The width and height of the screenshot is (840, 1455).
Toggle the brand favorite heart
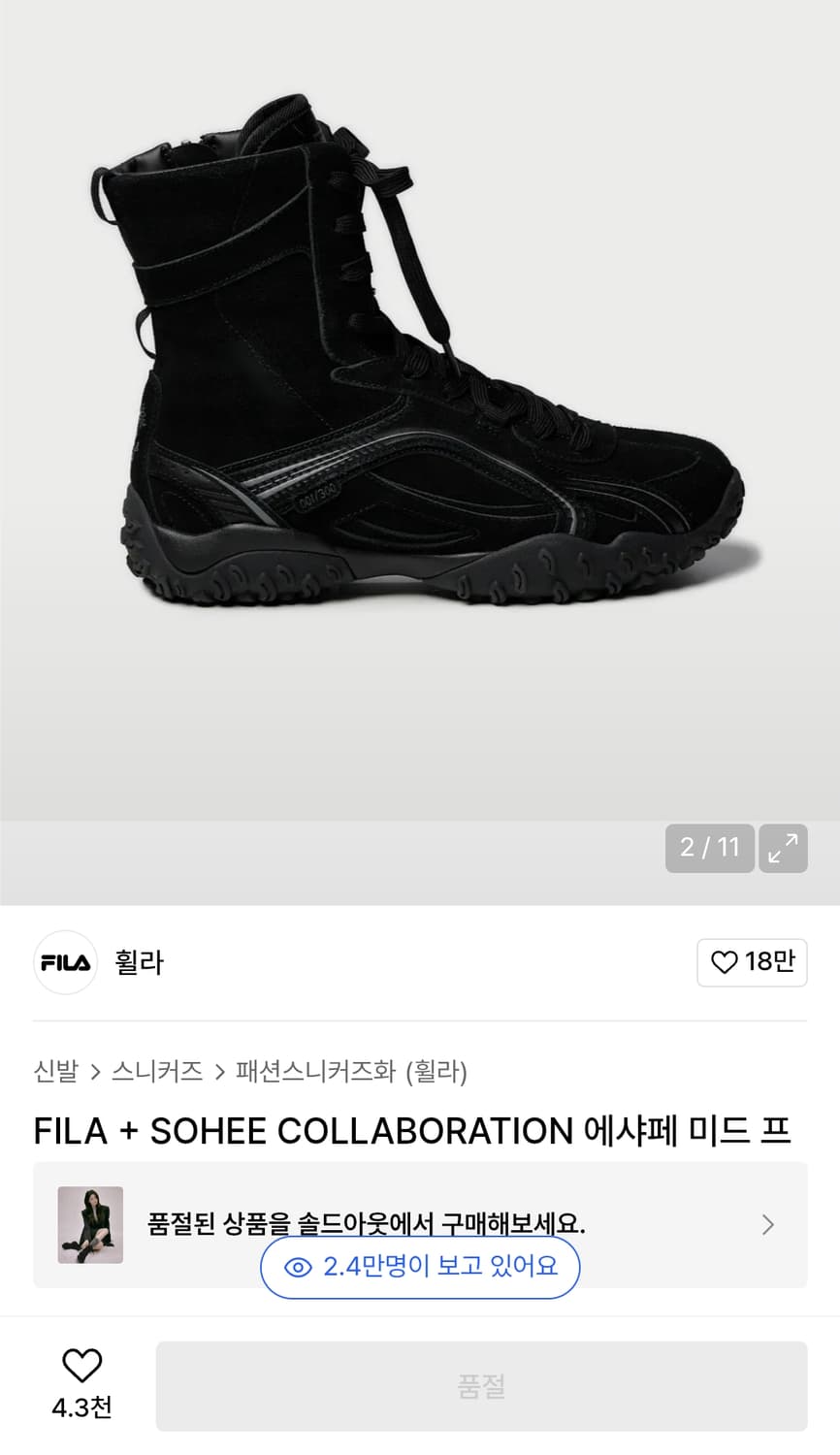[724, 962]
